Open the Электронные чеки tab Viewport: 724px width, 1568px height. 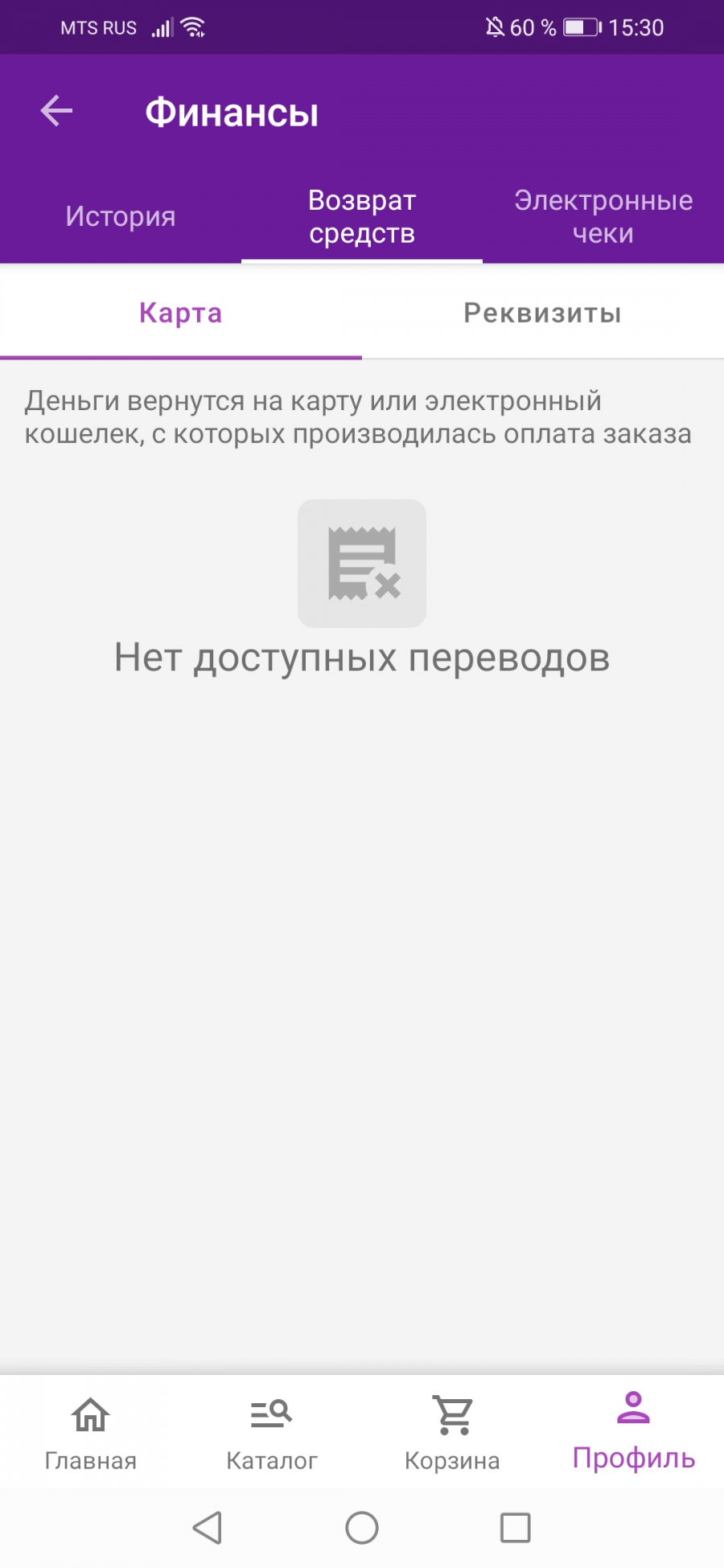pos(603,216)
